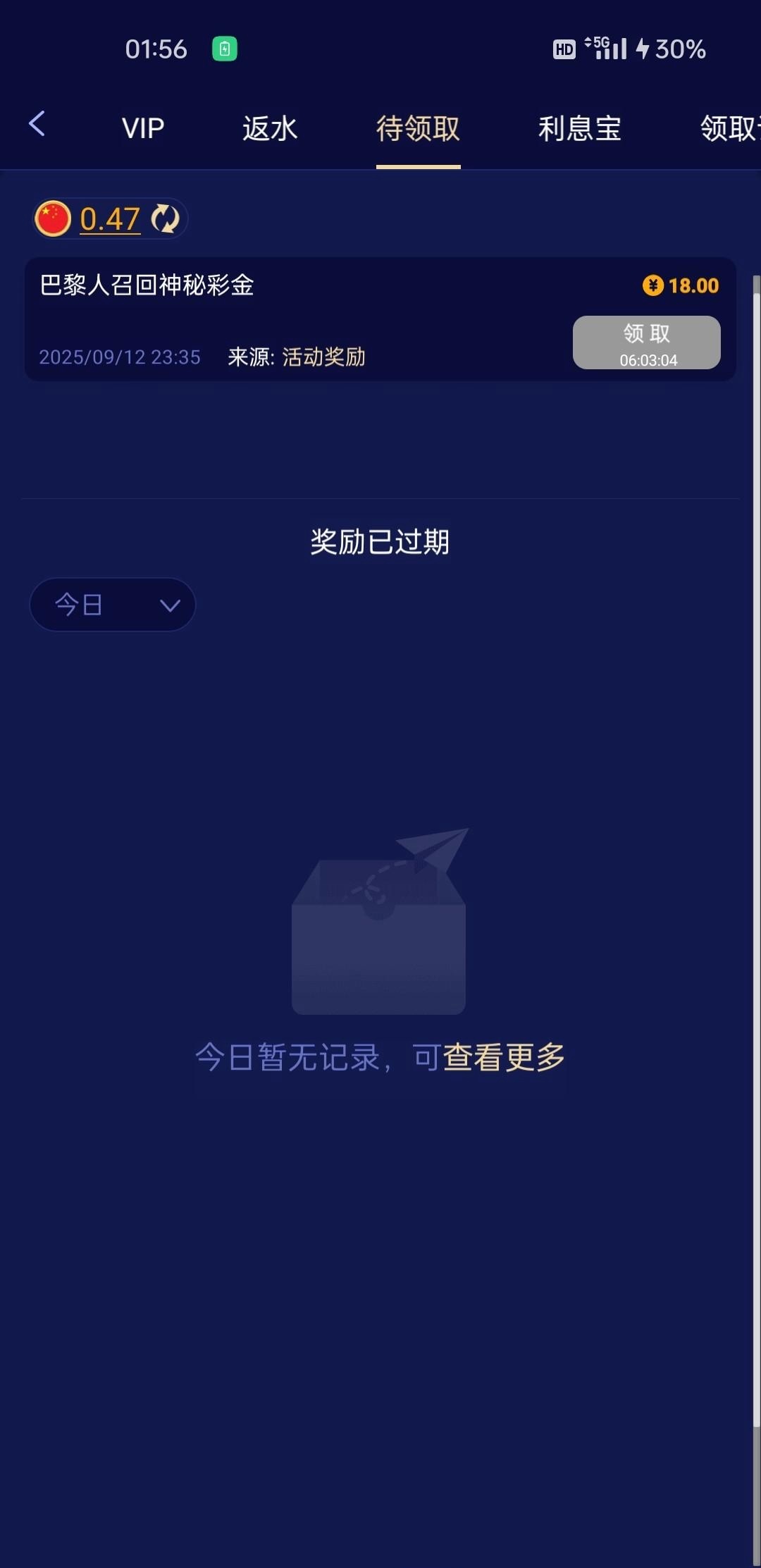Click the back arrow to exit rewards page
The width and height of the screenshot is (761, 1568).
(x=37, y=125)
